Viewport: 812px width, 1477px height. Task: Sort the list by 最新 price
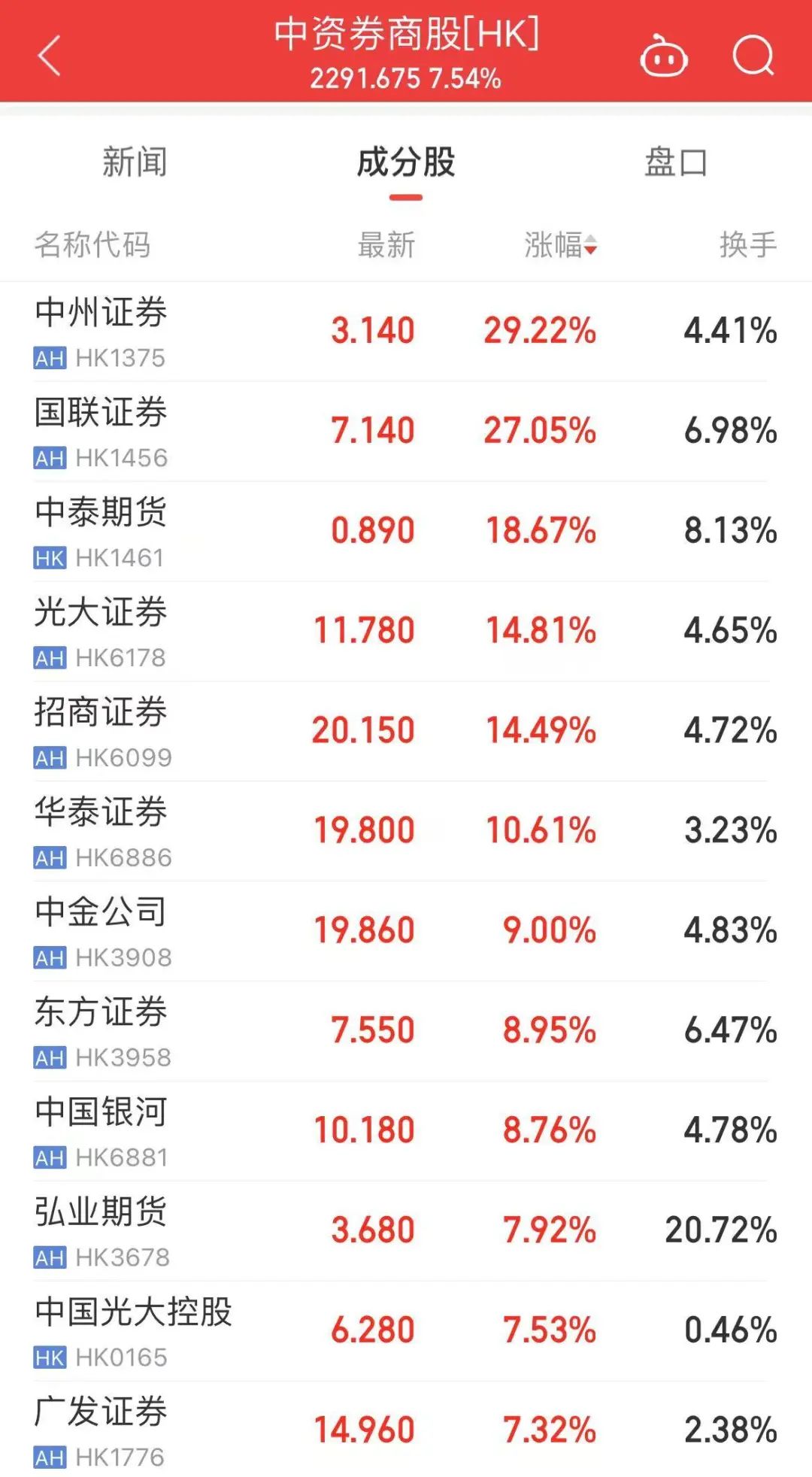click(386, 245)
